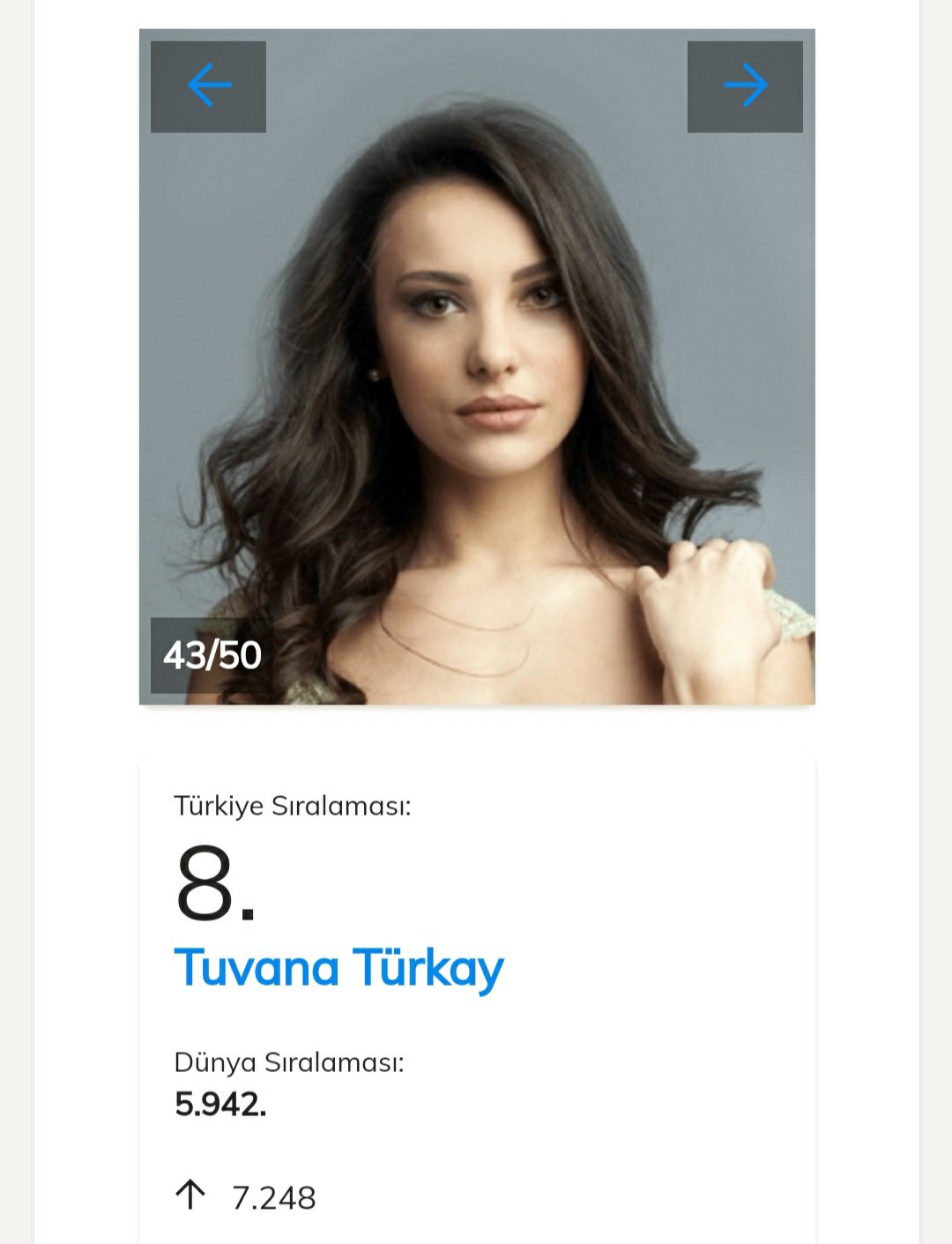Open the Tuvana Türkay name link
This screenshot has height=1244, width=952.
tap(338, 968)
